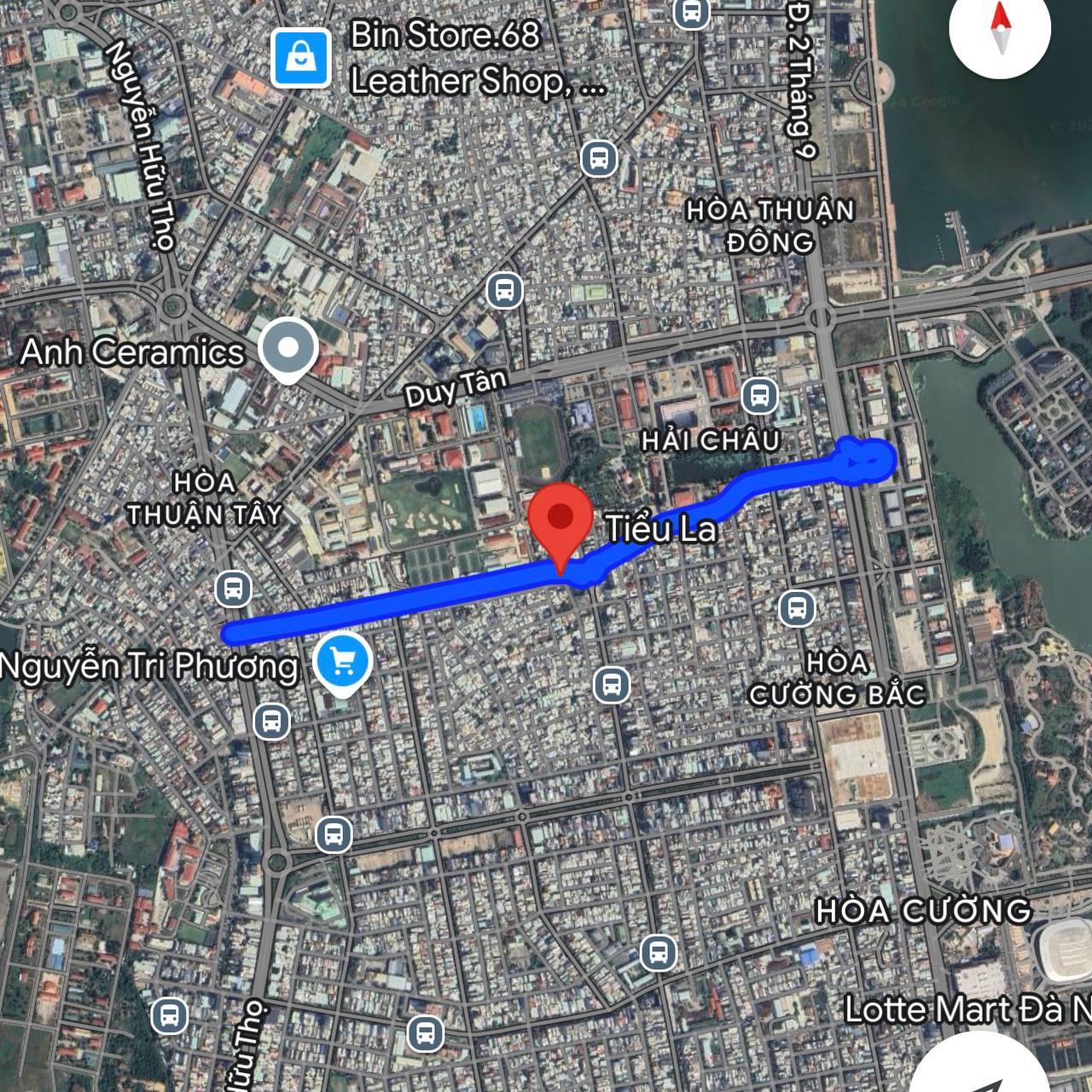The height and width of the screenshot is (1092, 1092).
Task: Select the bus stop beside the Hải Châu label
Action: [x=758, y=396]
